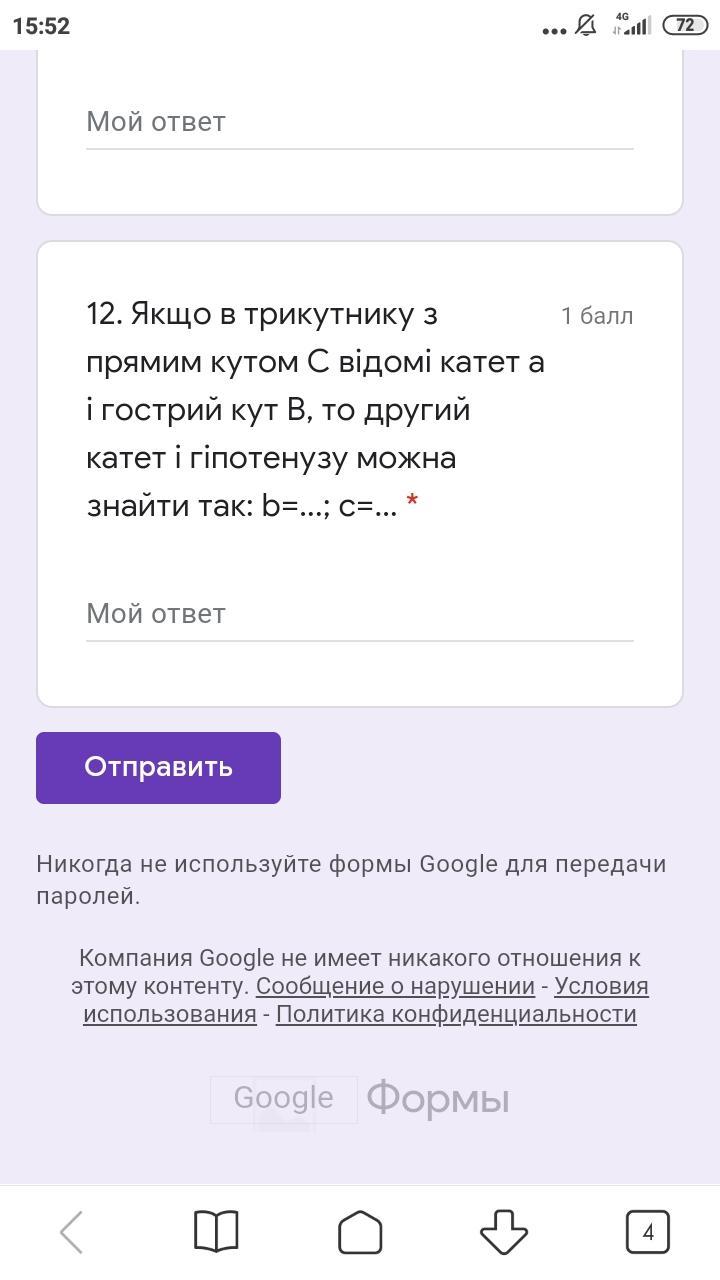
Task: Open the browser downloads arrow
Action: tap(504, 1232)
